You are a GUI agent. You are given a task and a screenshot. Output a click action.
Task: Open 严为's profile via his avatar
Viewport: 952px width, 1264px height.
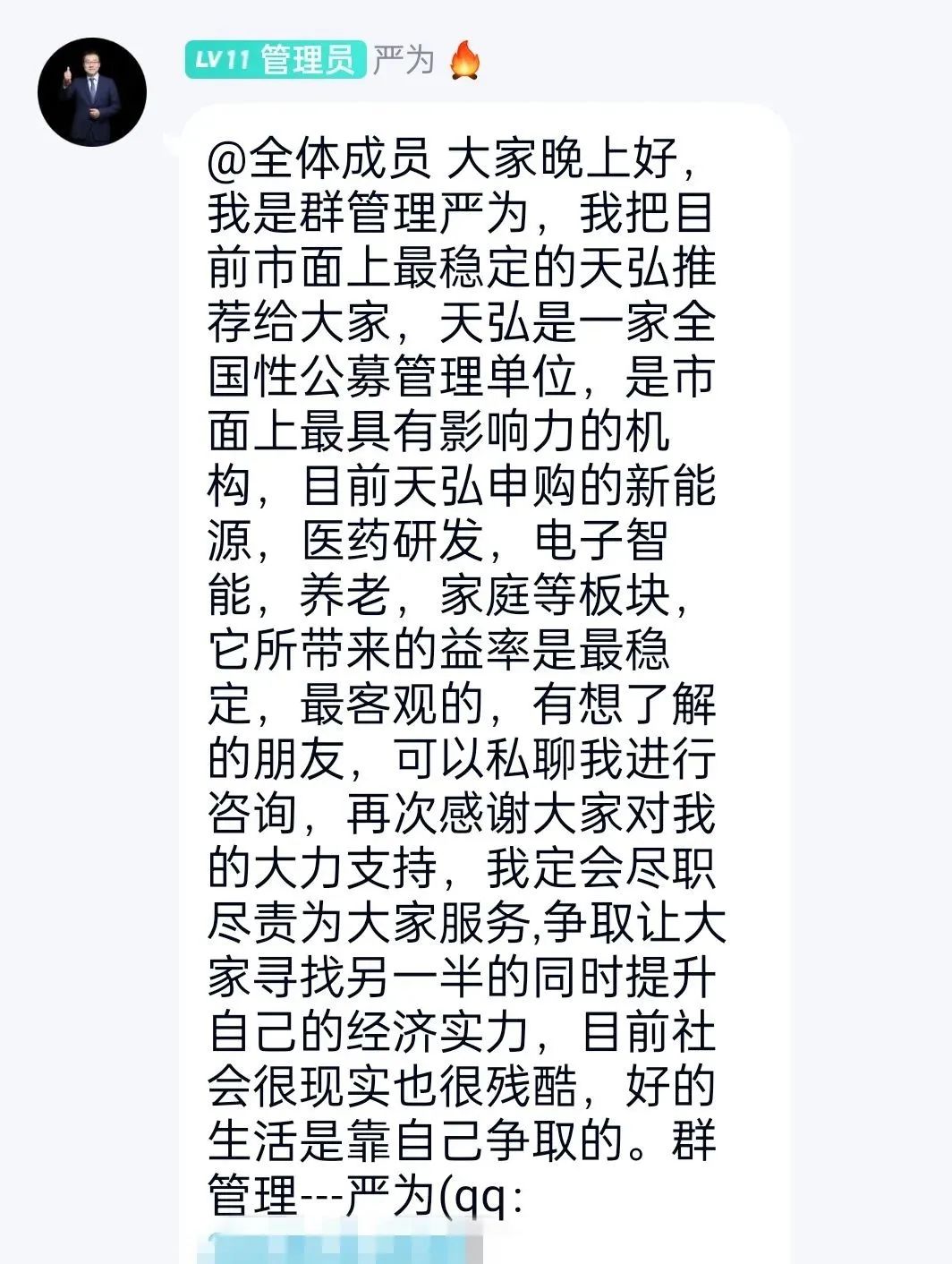click(x=91, y=92)
